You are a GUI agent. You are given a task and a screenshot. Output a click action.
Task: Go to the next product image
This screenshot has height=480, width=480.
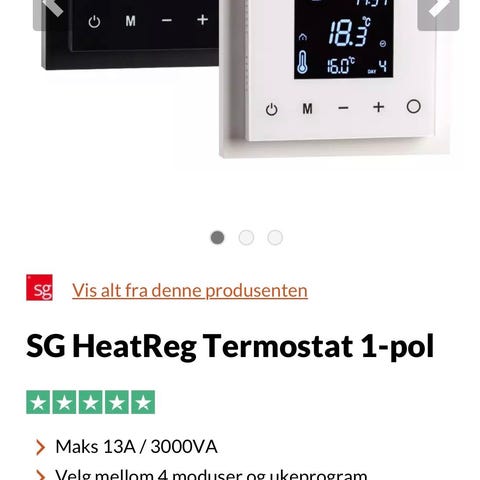point(438,13)
